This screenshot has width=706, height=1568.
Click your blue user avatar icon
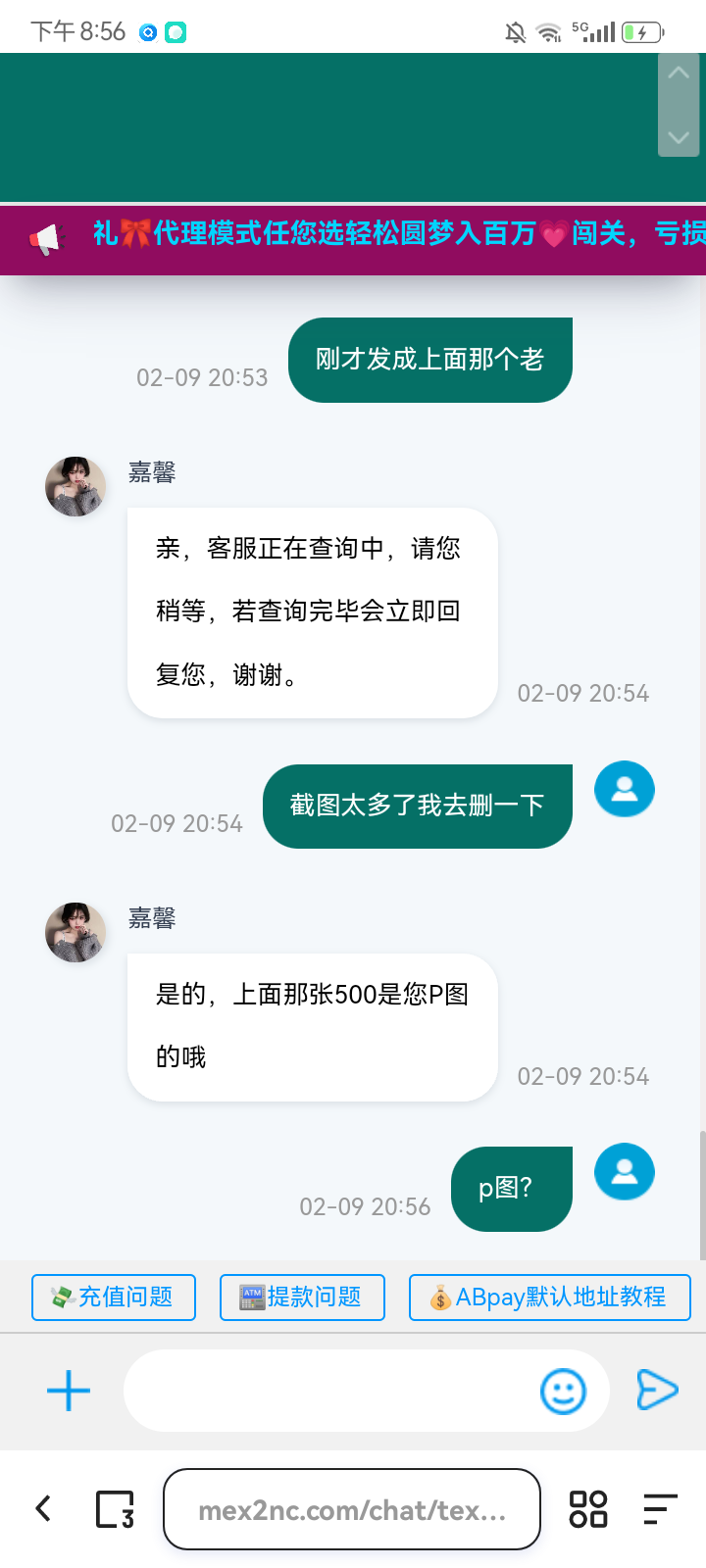625,789
